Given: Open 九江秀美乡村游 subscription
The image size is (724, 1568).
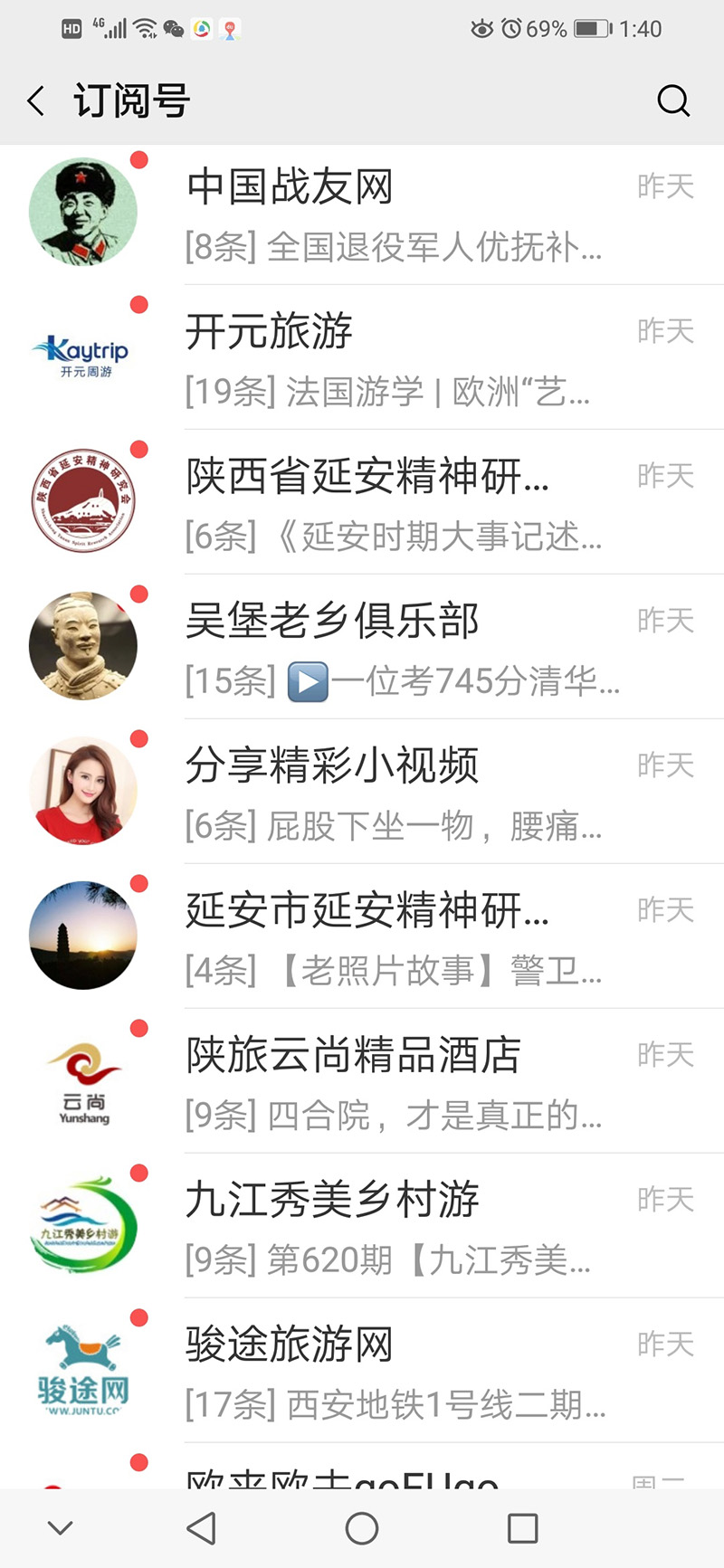Looking at the screenshot, I should click(x=394, y=1227).
